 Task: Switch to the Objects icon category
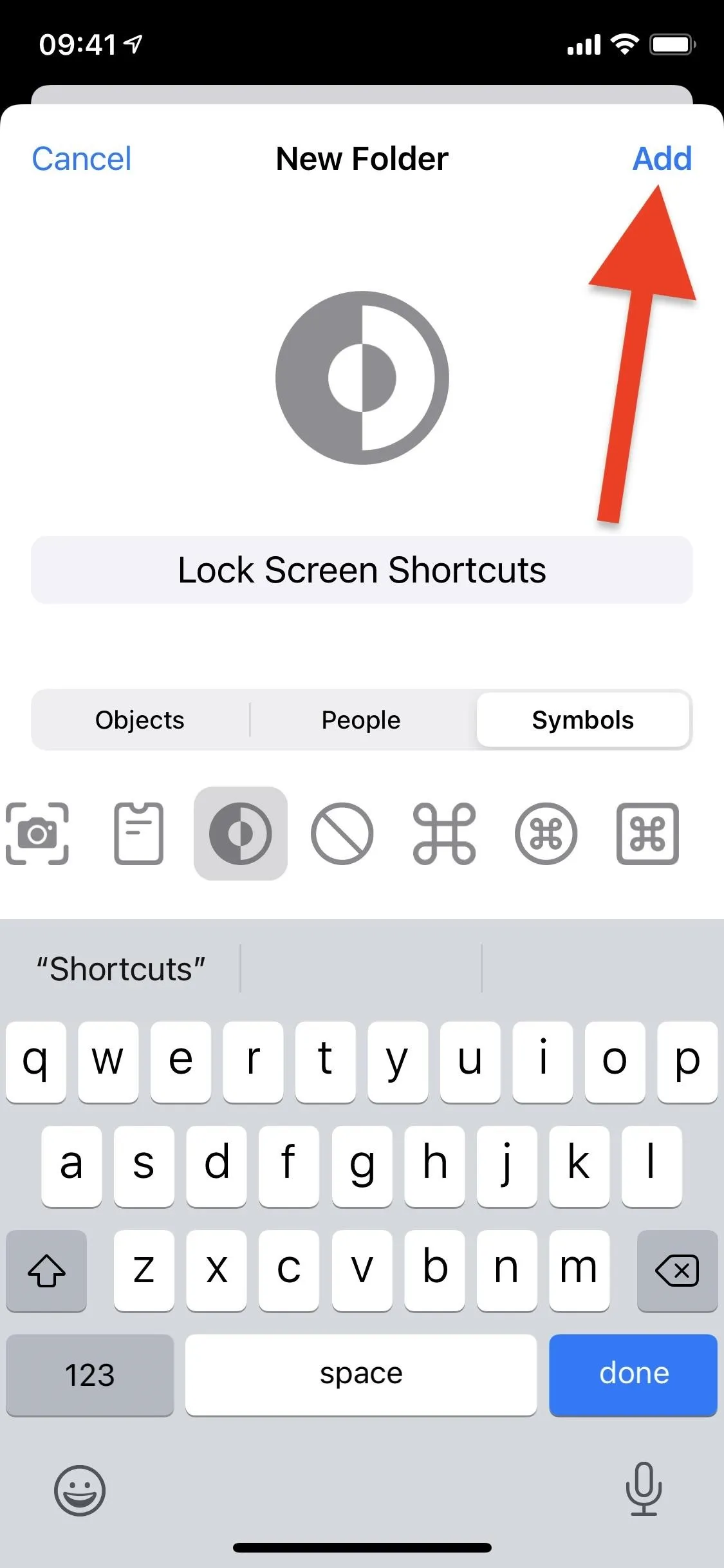pos(140,720)
